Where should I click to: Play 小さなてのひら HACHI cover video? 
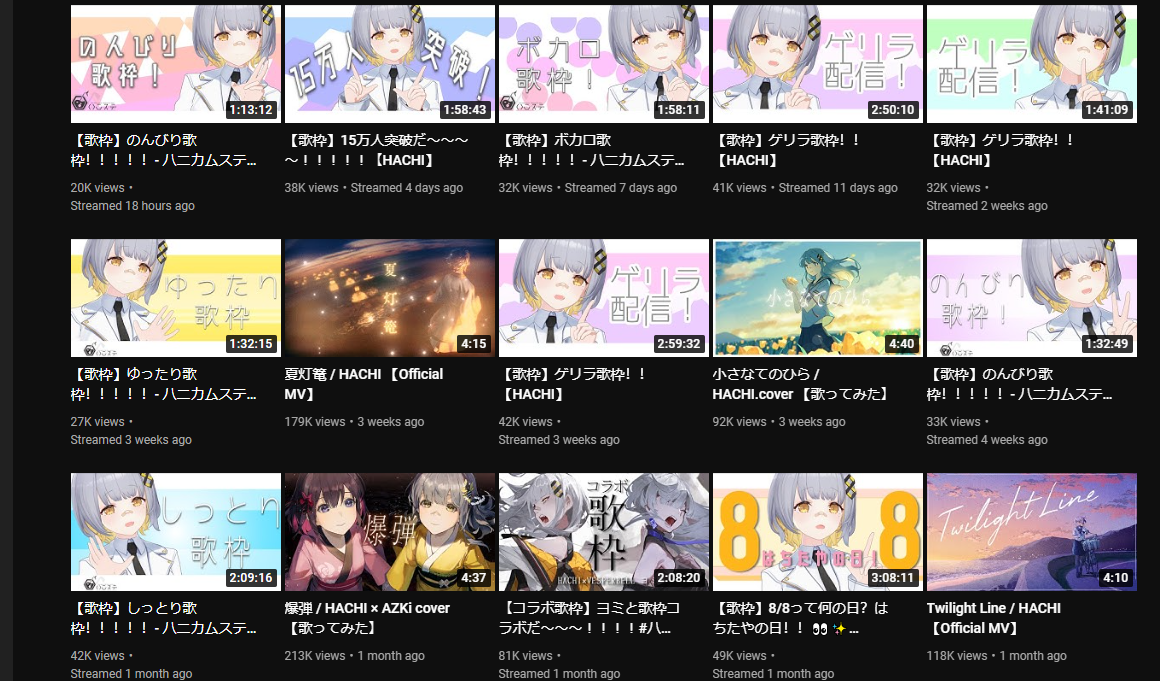point(817,298)
